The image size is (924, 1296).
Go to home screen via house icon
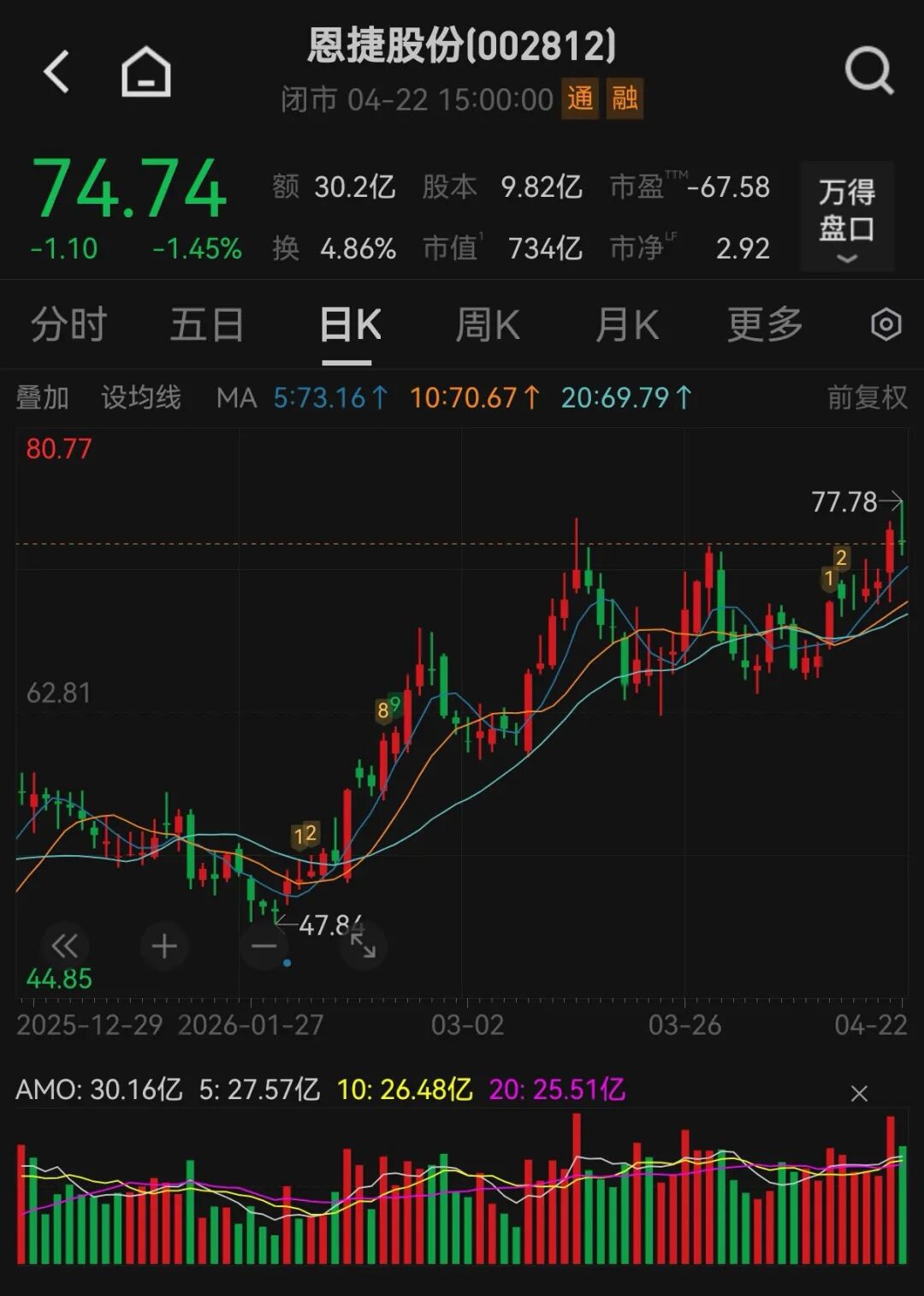click(x=147, y=70)
